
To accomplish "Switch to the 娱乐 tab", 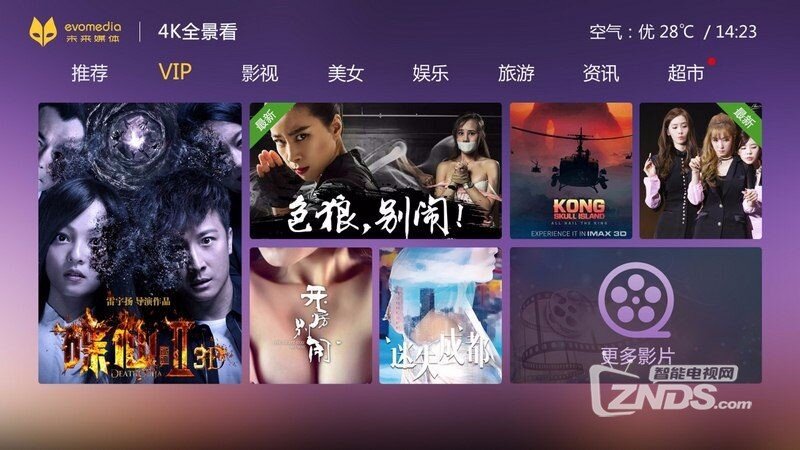I will [430, 73].
